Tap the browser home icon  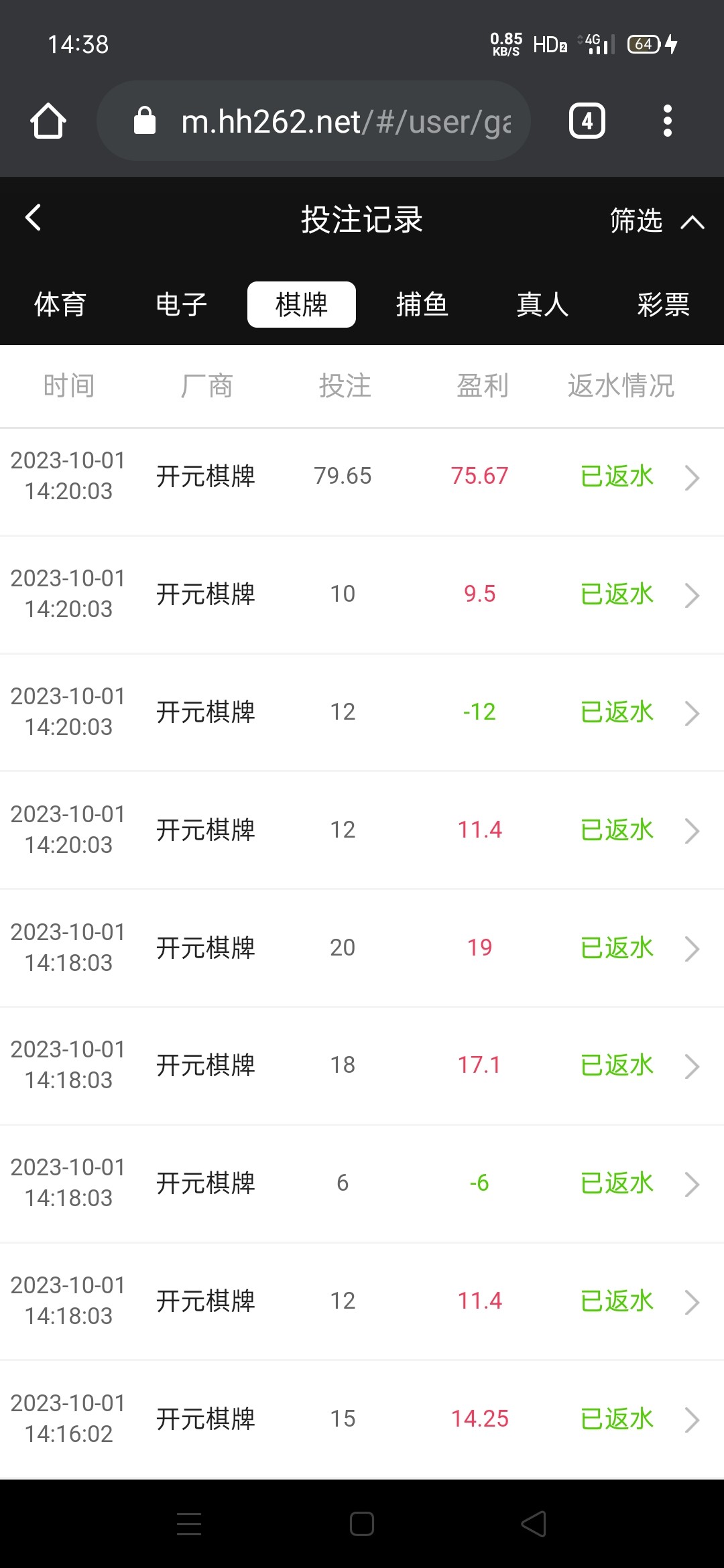(48, 121)
